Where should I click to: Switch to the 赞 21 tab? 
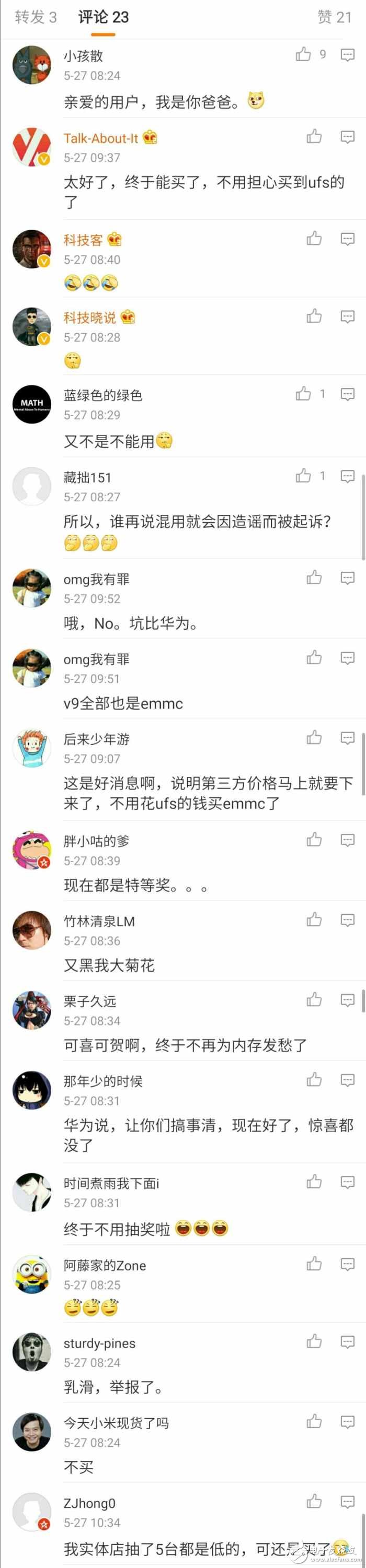(x=334, y=17)
